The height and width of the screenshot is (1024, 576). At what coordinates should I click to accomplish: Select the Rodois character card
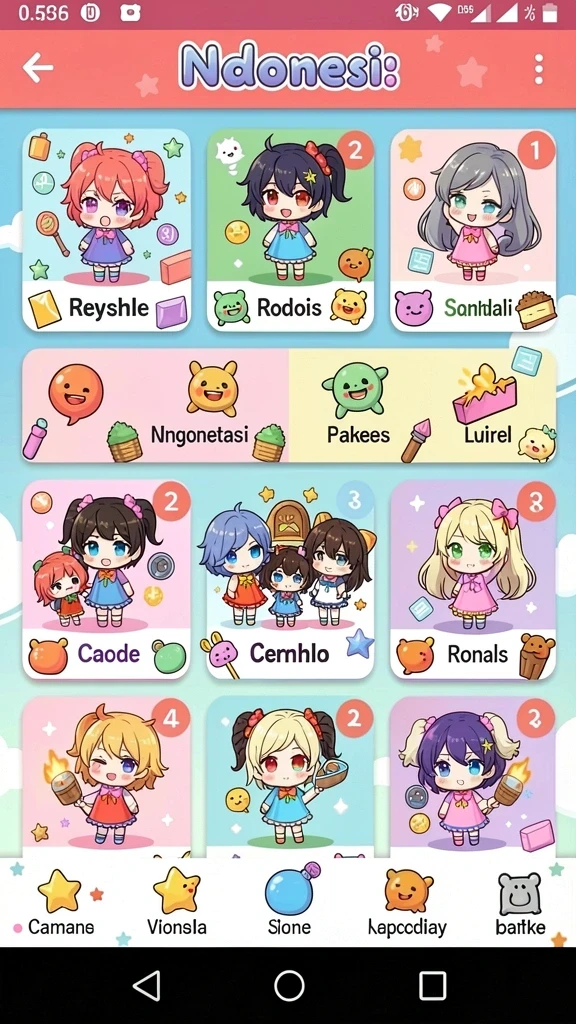coord(291,231)
